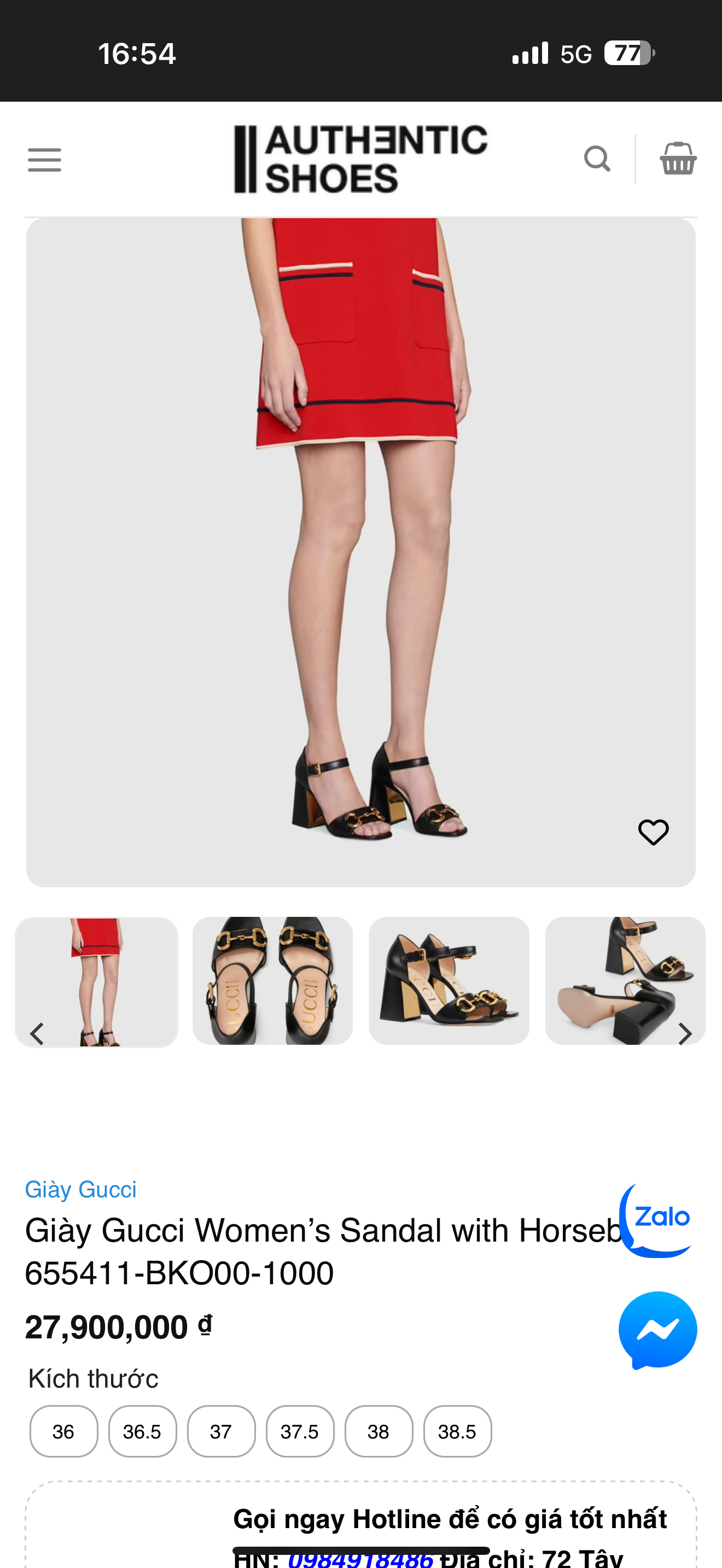Choose size 38

pos(379,1432)
